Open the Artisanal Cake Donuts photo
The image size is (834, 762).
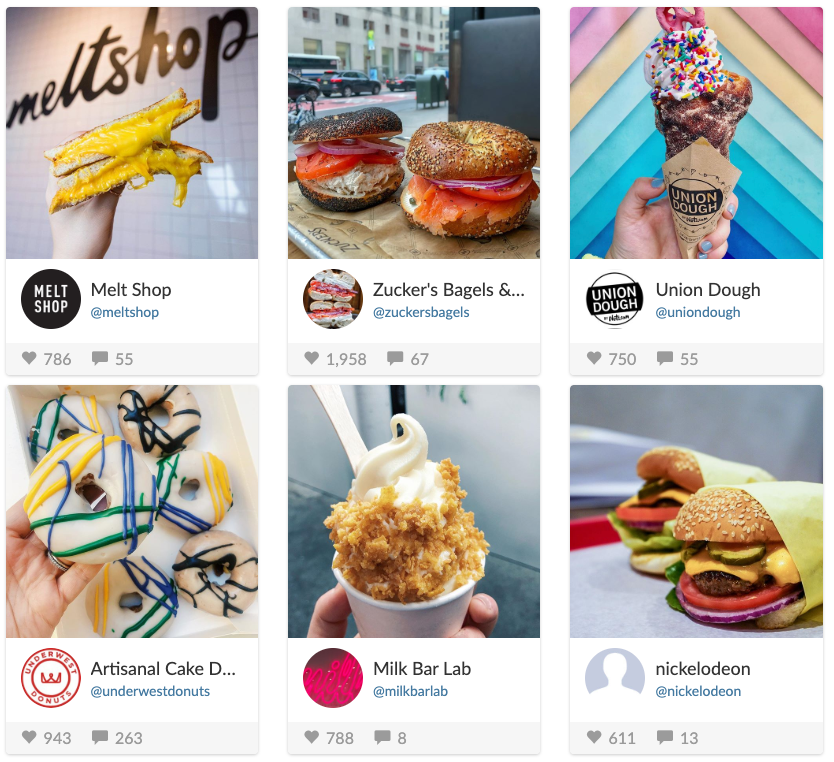coord(132,512)
